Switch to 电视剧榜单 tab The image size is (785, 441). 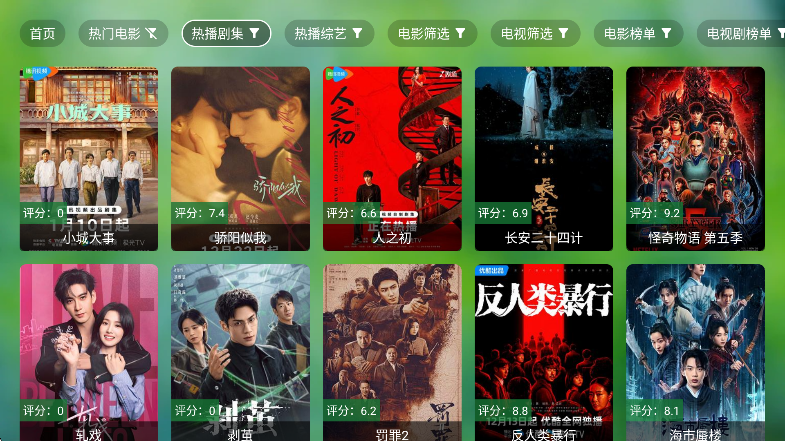(x=740, y=33)
